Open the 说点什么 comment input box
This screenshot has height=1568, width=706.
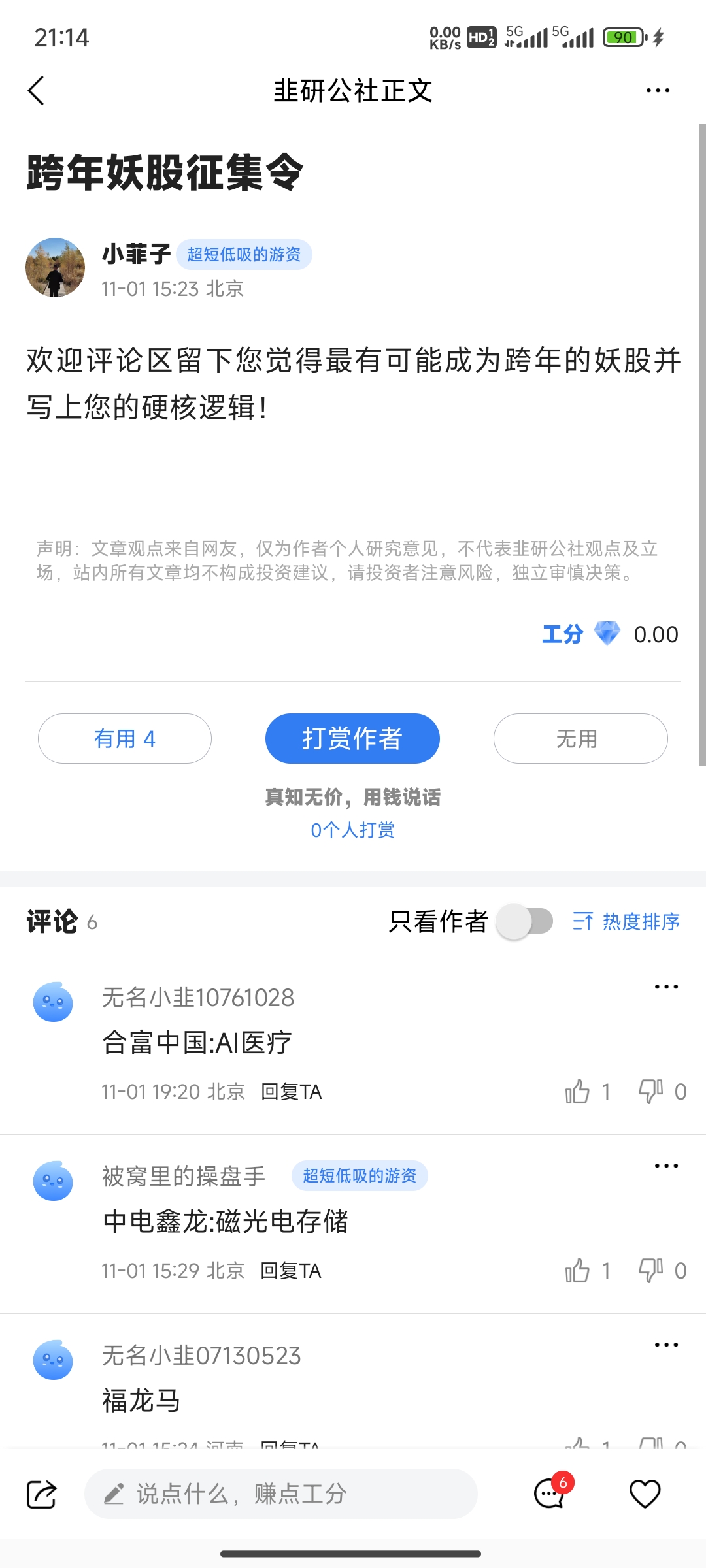[x=281, y=1494]
